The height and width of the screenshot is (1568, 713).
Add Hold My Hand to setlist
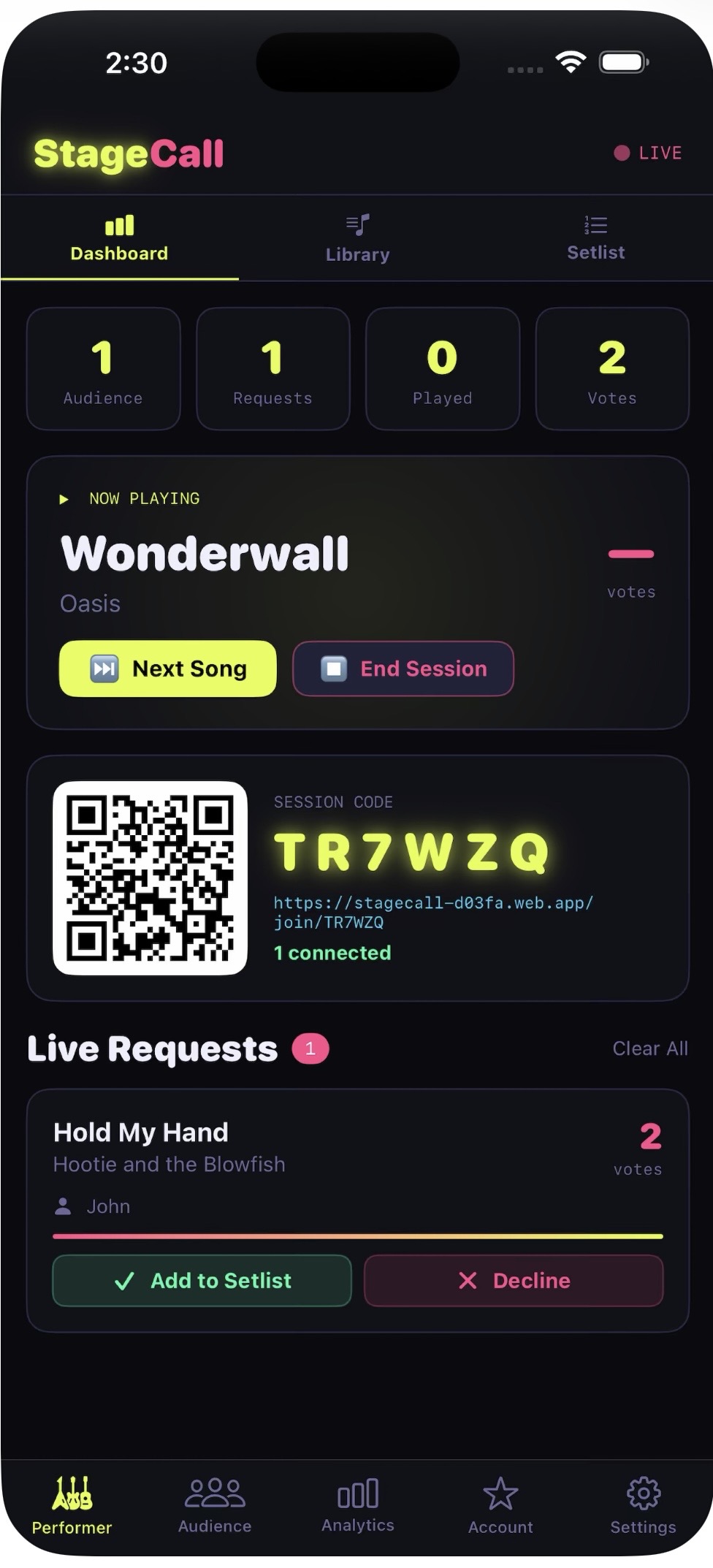(202, 1280)
